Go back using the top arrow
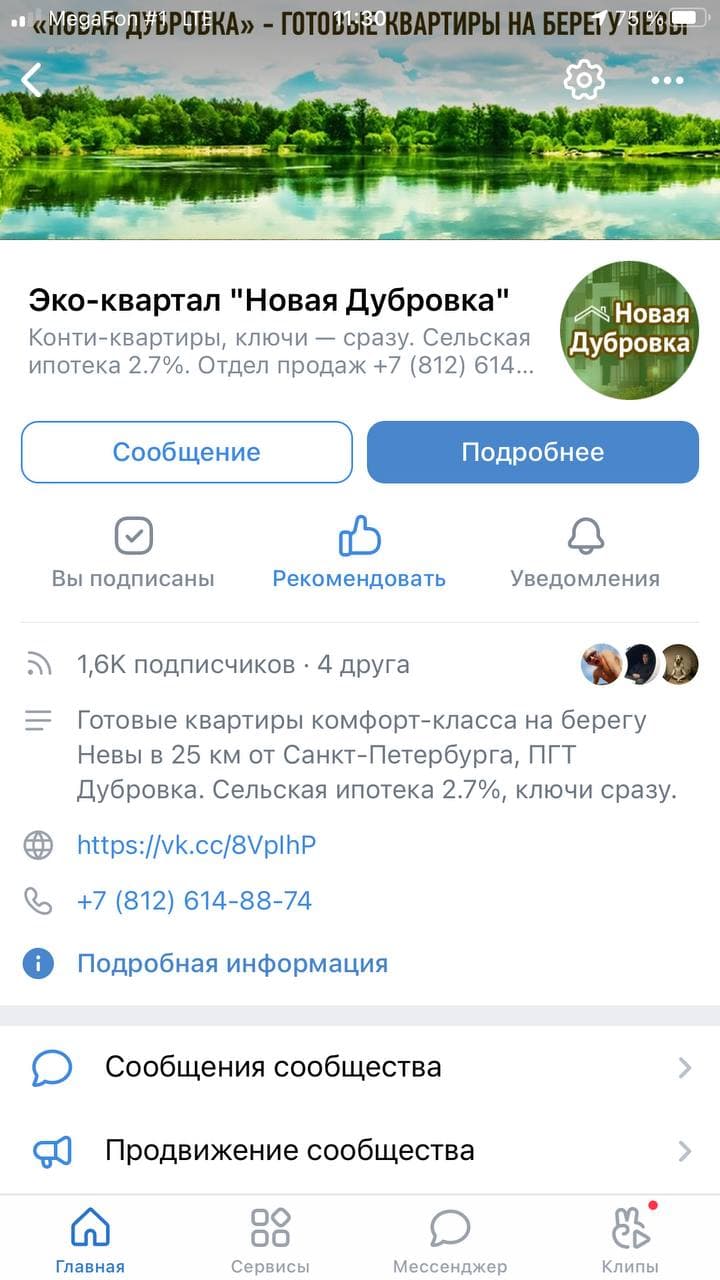720x1280 pixels. click(32, 80)
